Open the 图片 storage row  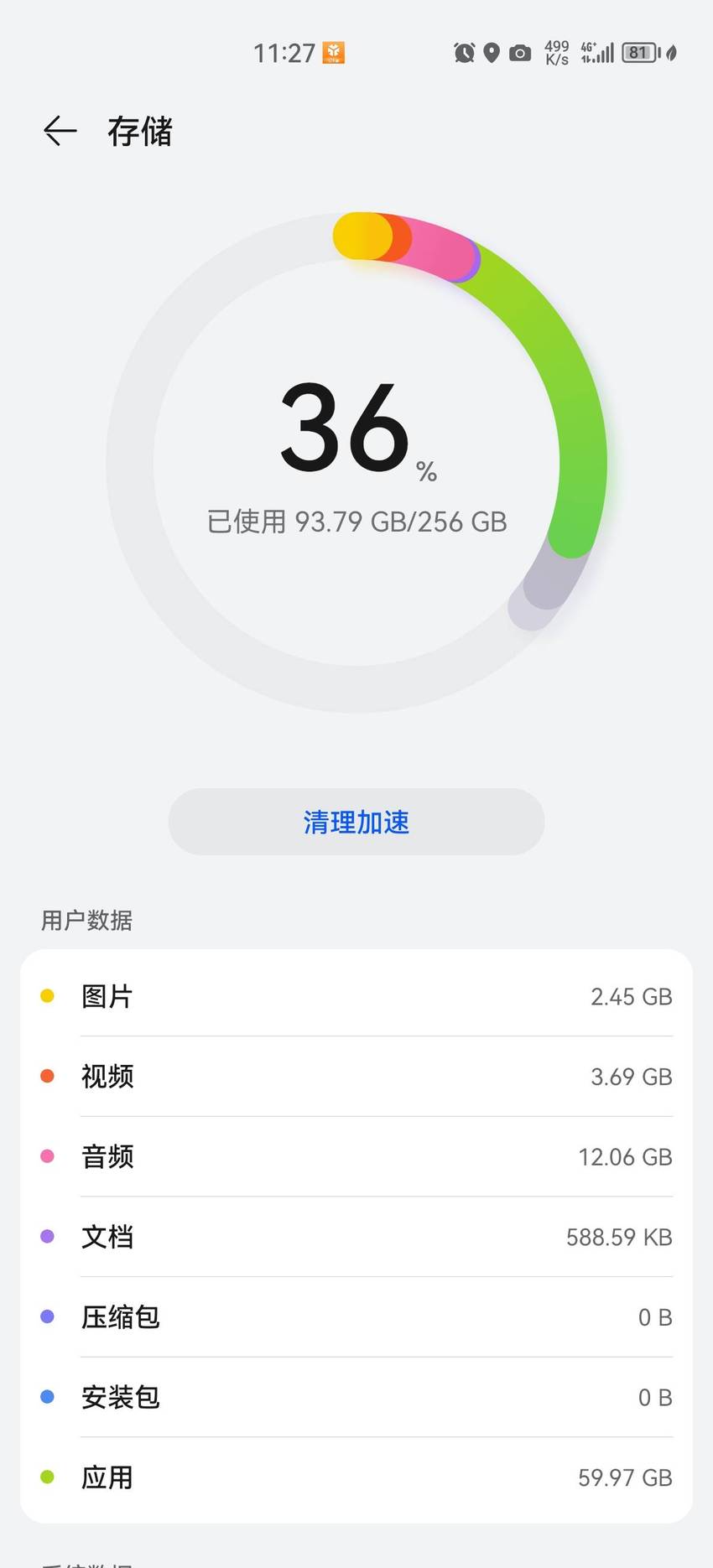coord(356,996)
